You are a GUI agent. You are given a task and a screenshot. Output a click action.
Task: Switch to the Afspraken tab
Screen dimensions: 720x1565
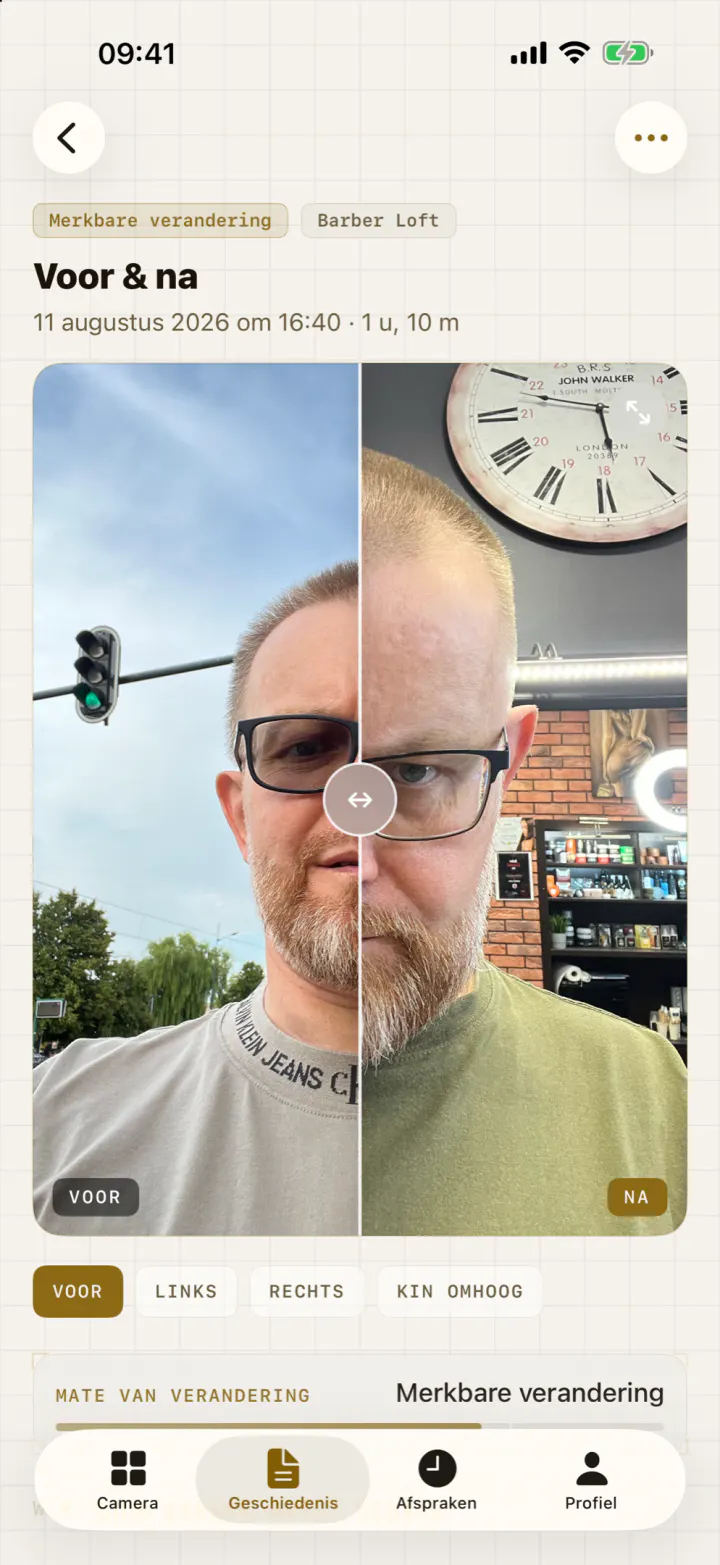point(437,1480)
